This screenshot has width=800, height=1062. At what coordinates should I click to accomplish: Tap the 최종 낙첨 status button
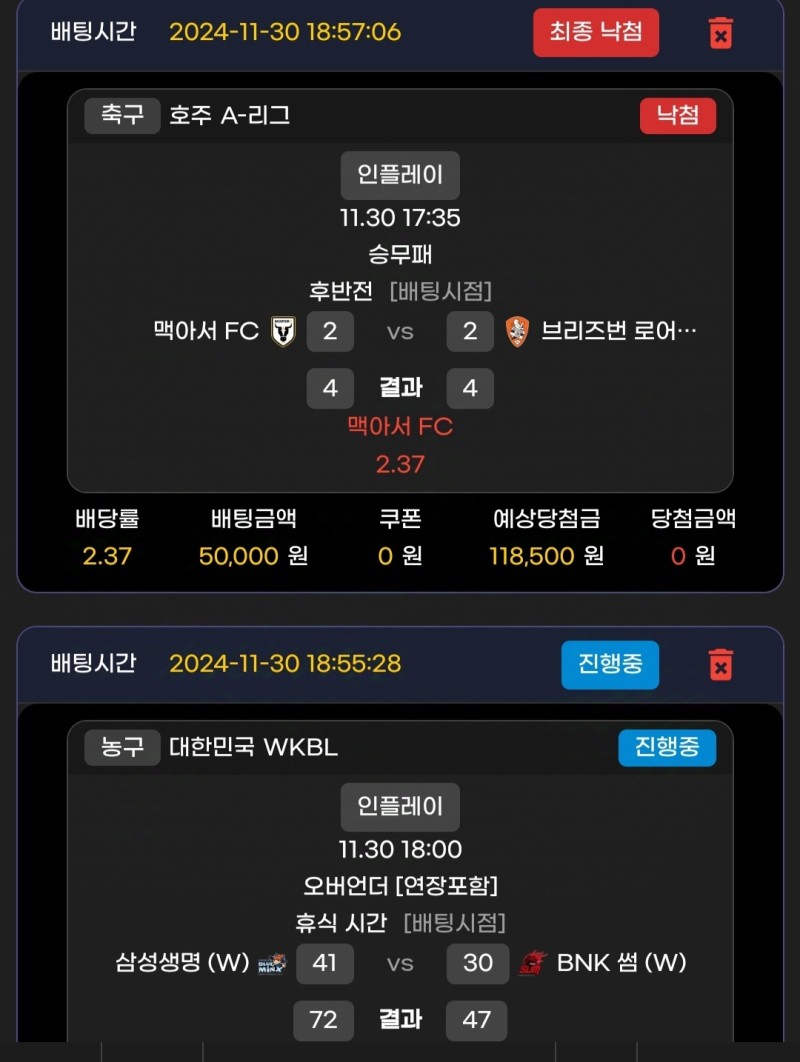pos(596,32)
